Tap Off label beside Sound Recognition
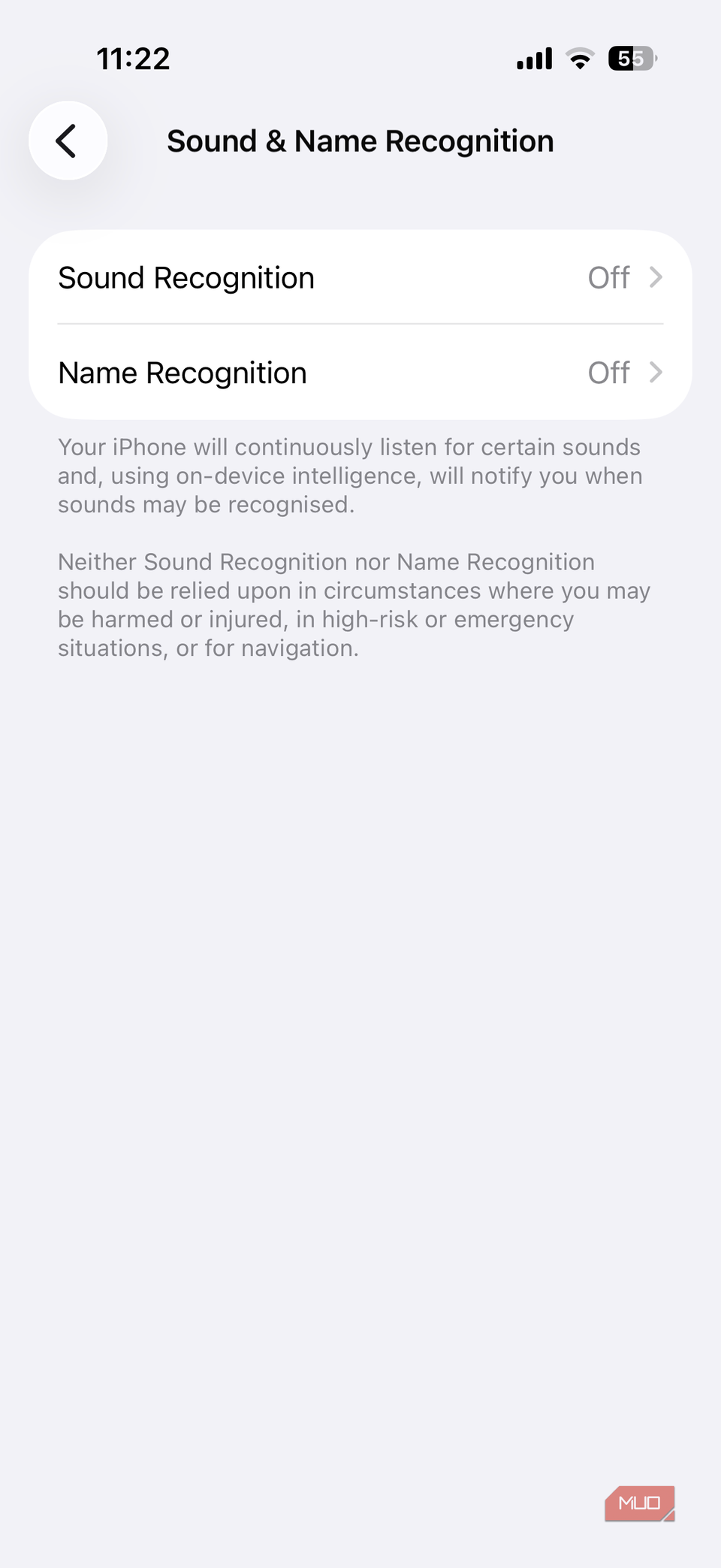This screenshot has height=1568, width=721. point(608,277)
